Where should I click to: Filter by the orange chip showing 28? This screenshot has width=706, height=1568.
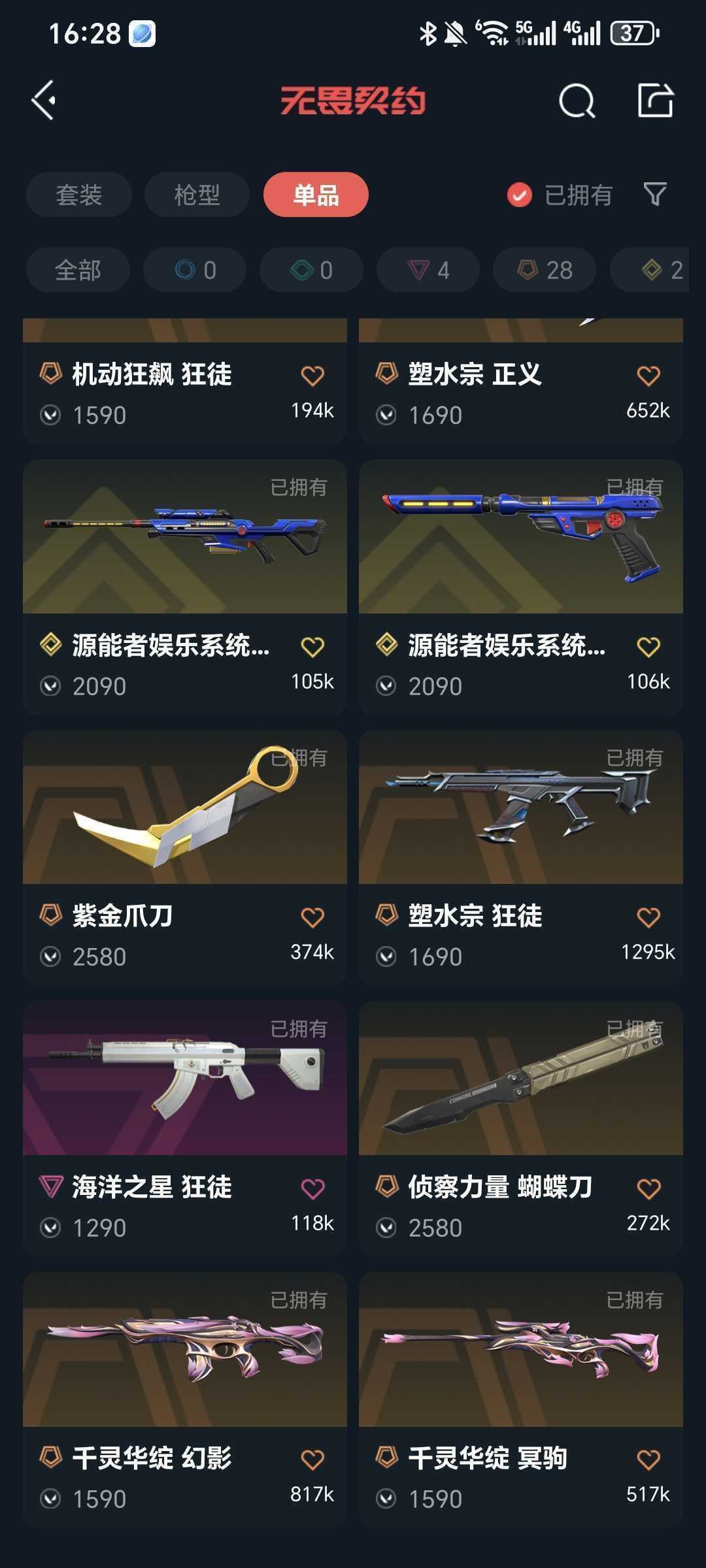point(545,270)
